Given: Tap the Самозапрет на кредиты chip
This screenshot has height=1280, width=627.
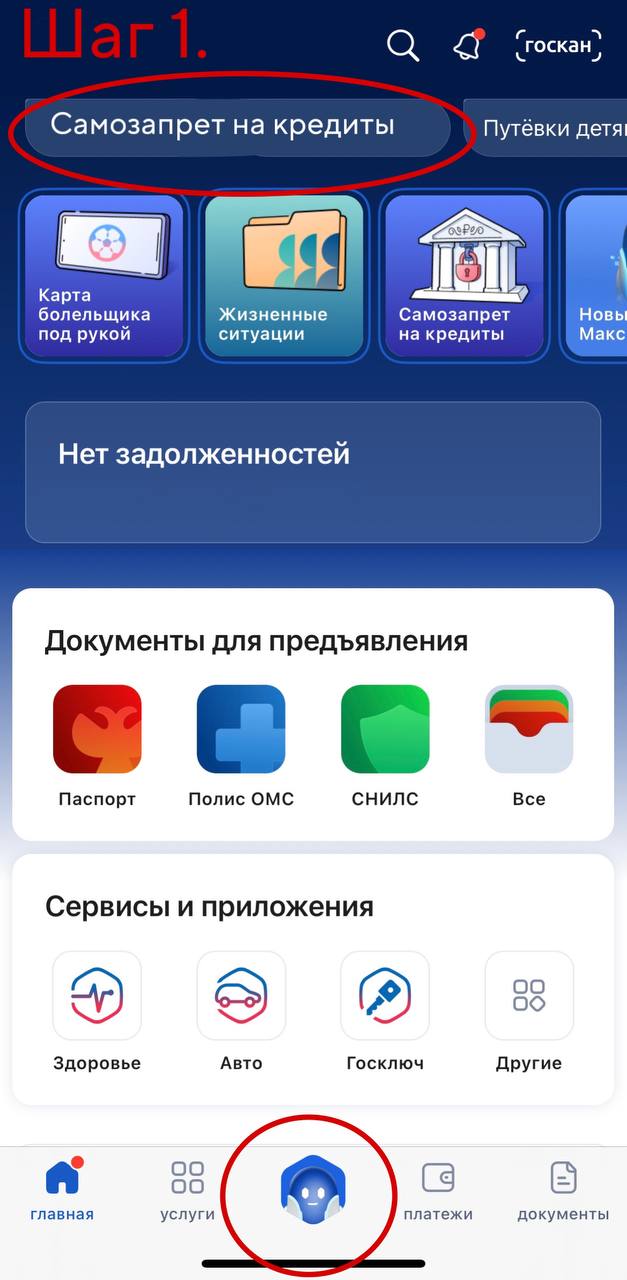Looking at the screenshot, I should [238, 127].
